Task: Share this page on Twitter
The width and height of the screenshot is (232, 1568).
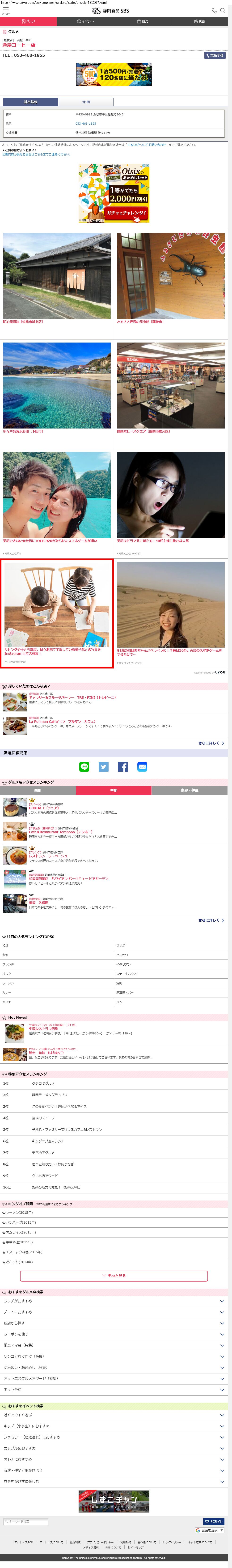Action: pyautogui.click(x=104, y=766)
